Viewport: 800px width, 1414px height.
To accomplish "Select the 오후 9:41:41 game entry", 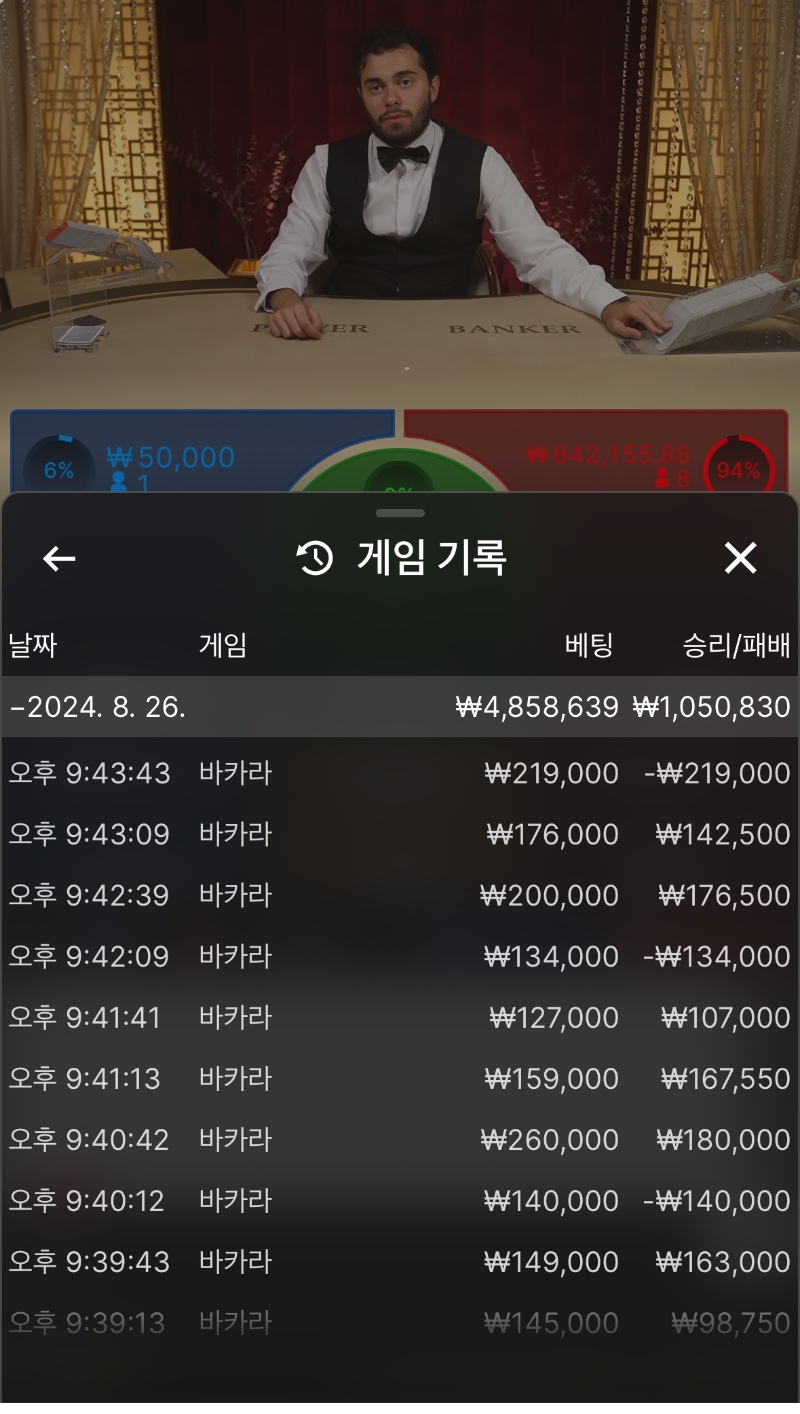I will tap(400, 1018).
